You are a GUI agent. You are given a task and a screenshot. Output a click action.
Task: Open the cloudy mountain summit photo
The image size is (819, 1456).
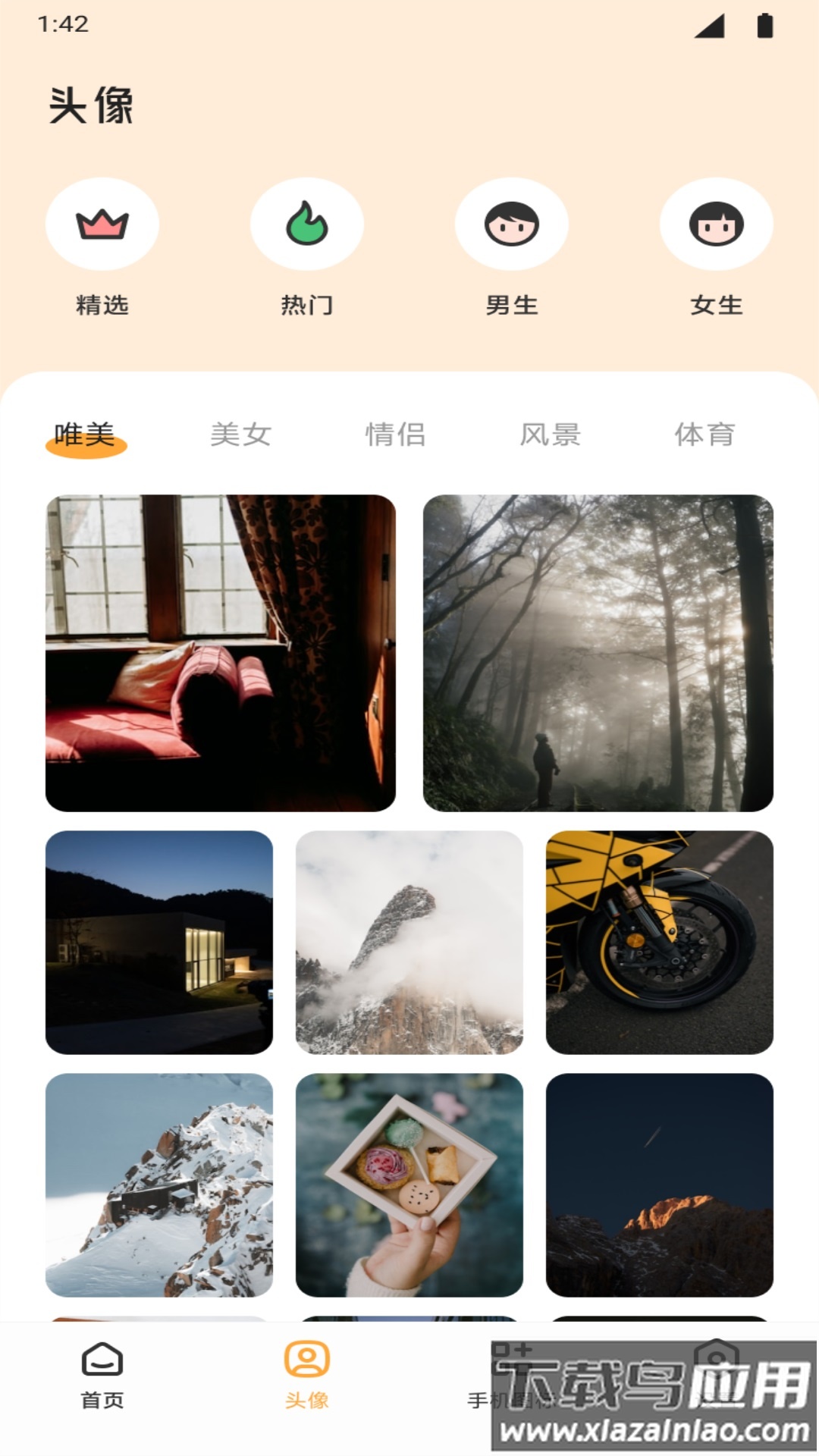(x=409, y=944)
